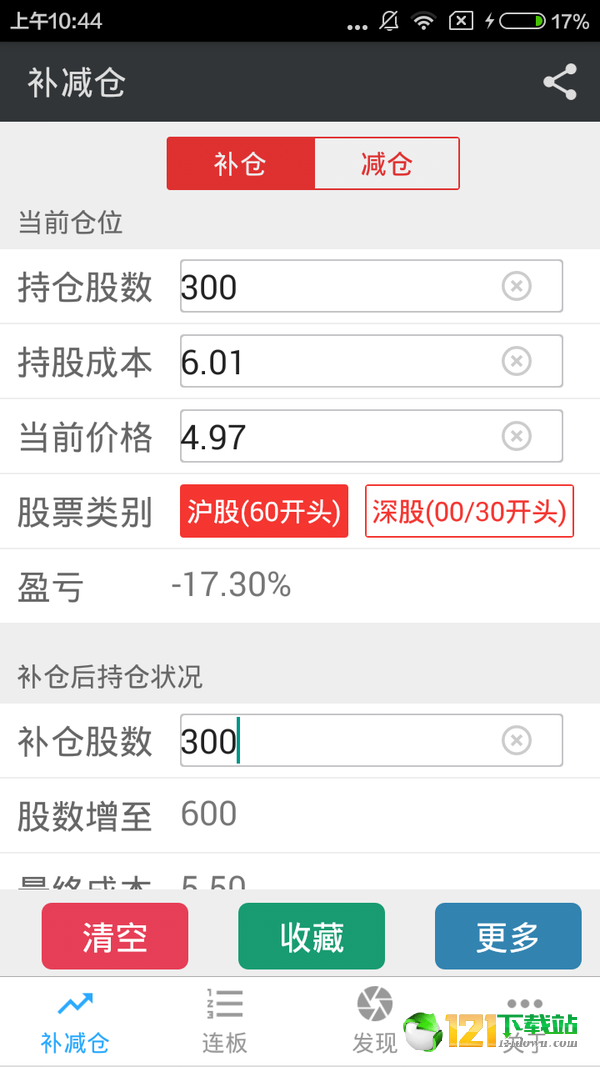The height and width of the screenshot is (1067, 600).
Task: Edit the 补仓股数 field
Action: pos(371,740)
